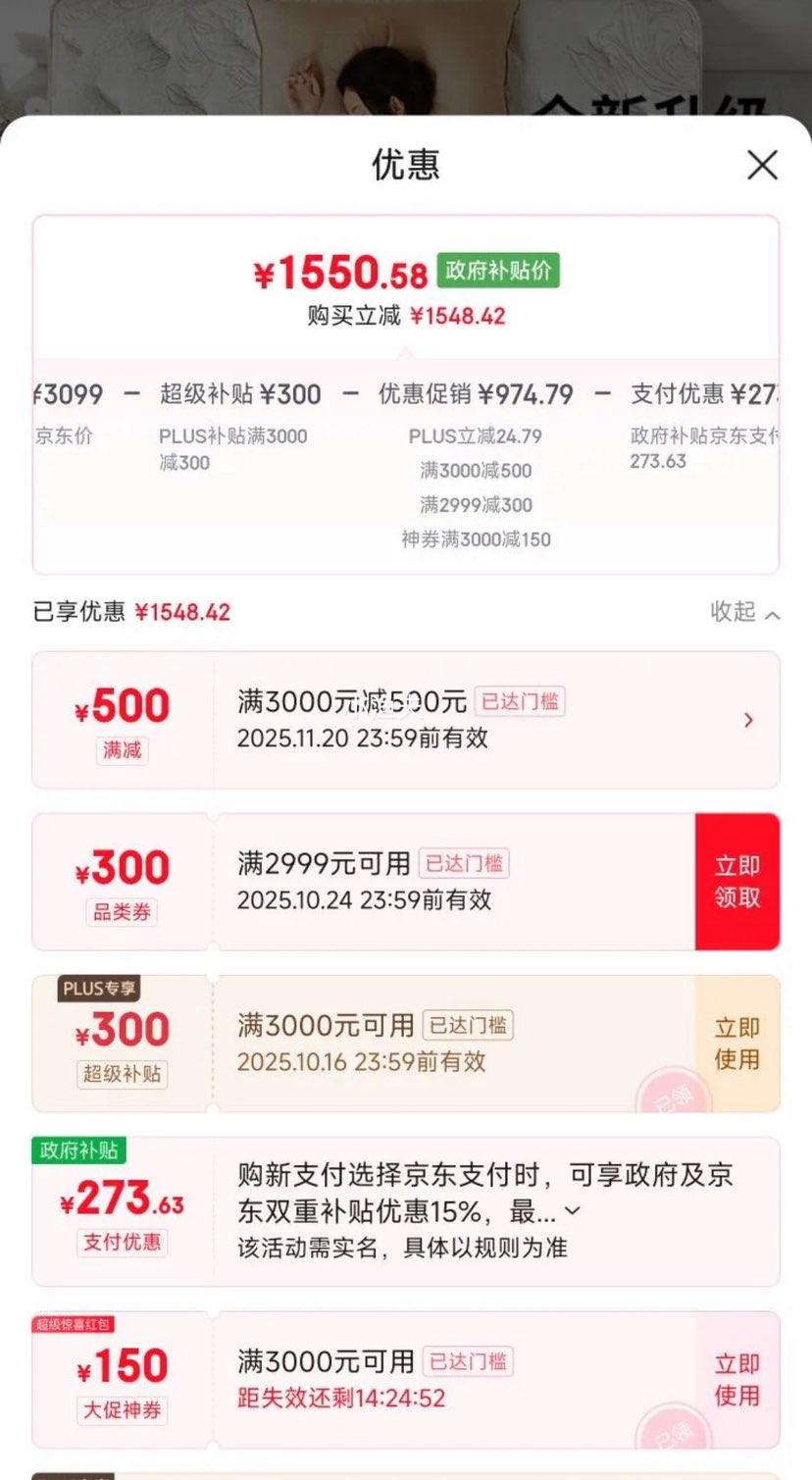
Task: Tap 立即使用 on the PLUS ¥300 超级补贴 coupon
Action: pyautogui.click(x=737, y=1044)
